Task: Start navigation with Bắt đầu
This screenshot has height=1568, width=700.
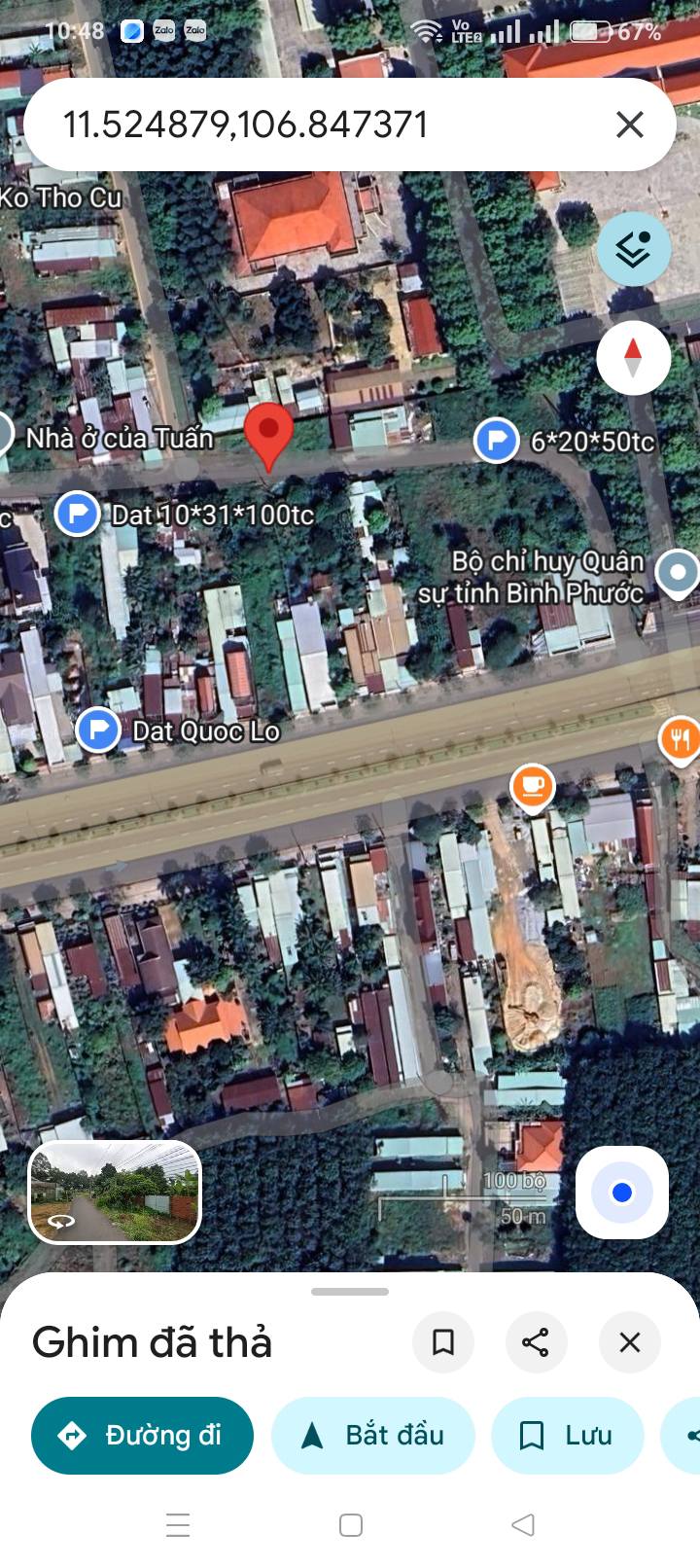Action: (x=373, y=1436)
